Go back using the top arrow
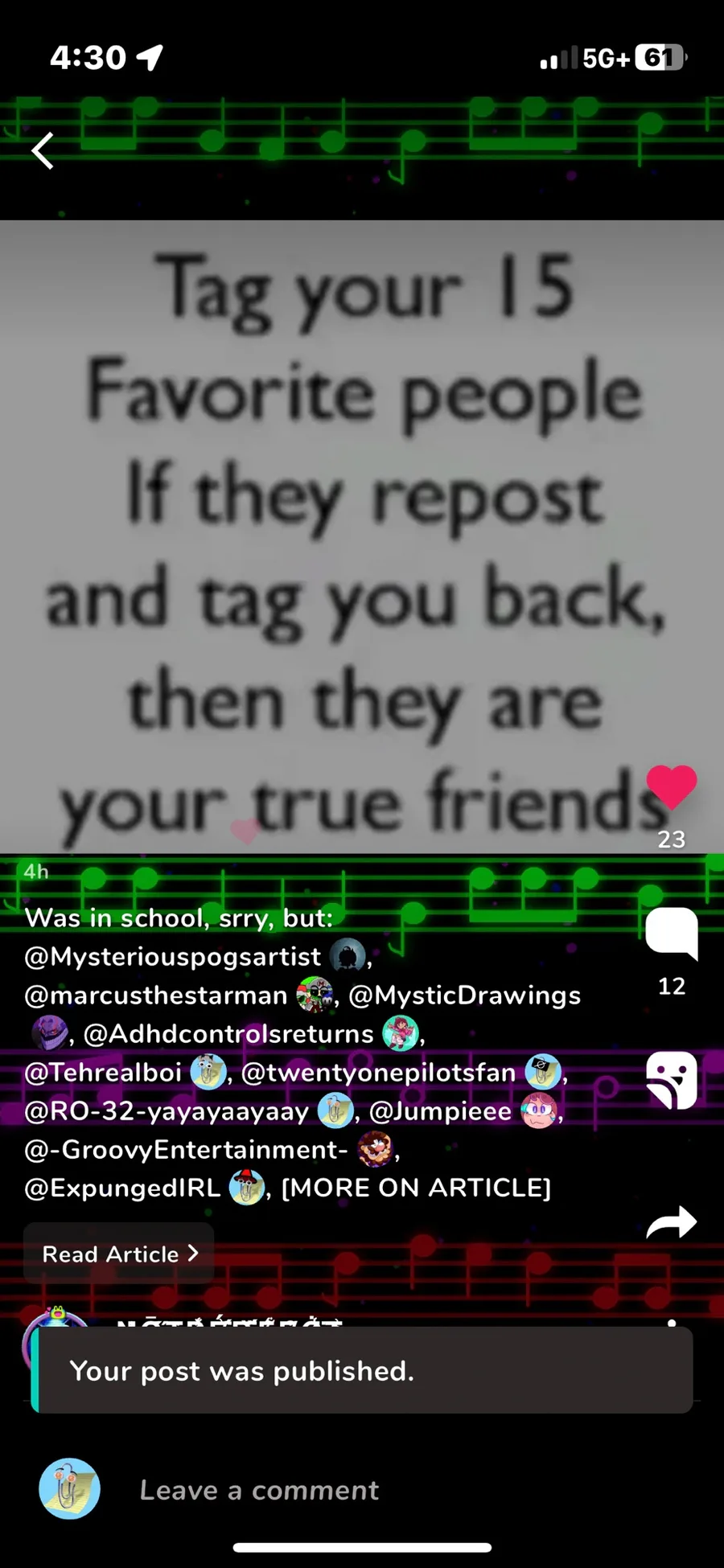724x1568 pixels. (43, 150)
